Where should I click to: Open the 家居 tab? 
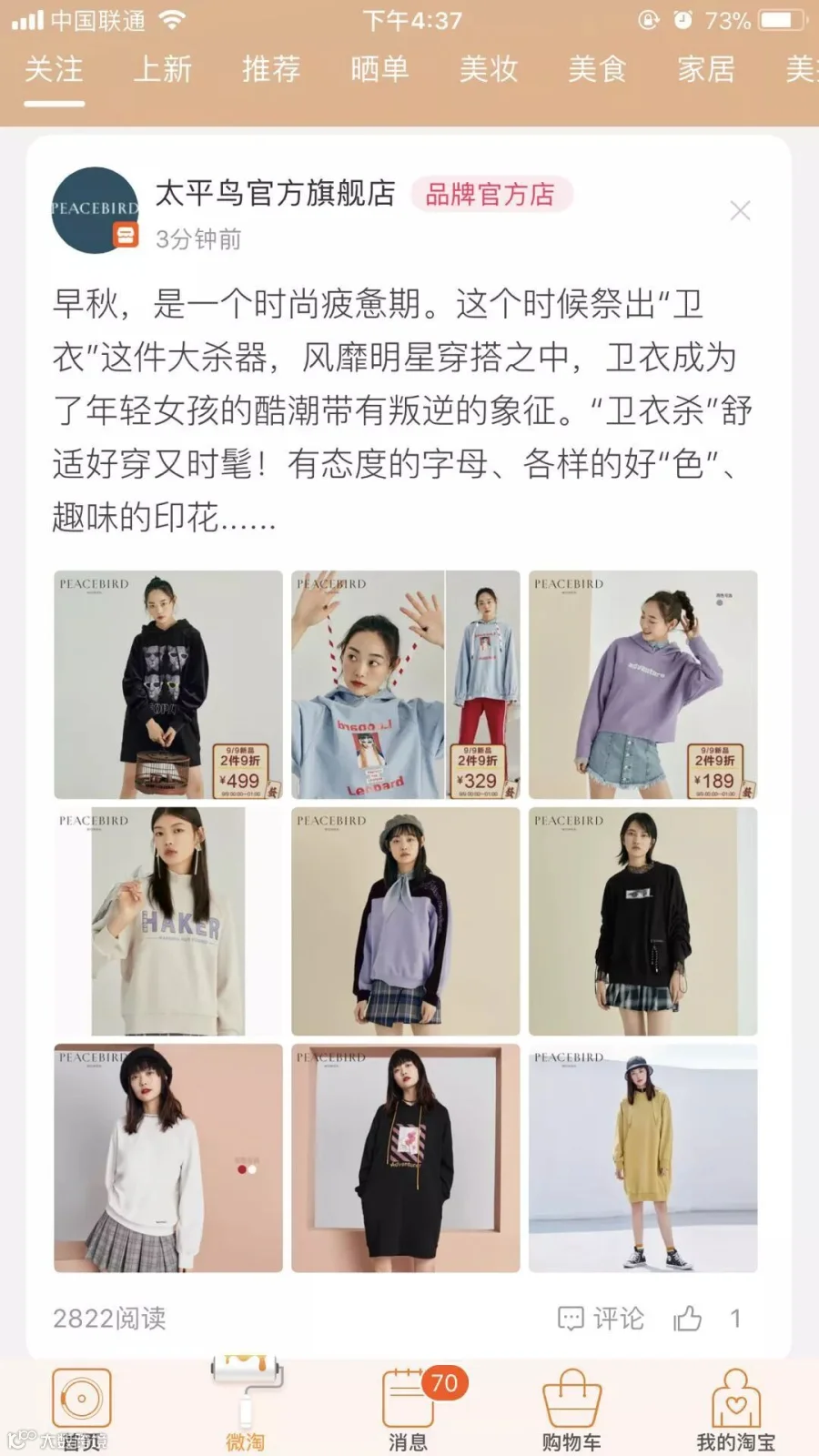(x=706, y=69)
